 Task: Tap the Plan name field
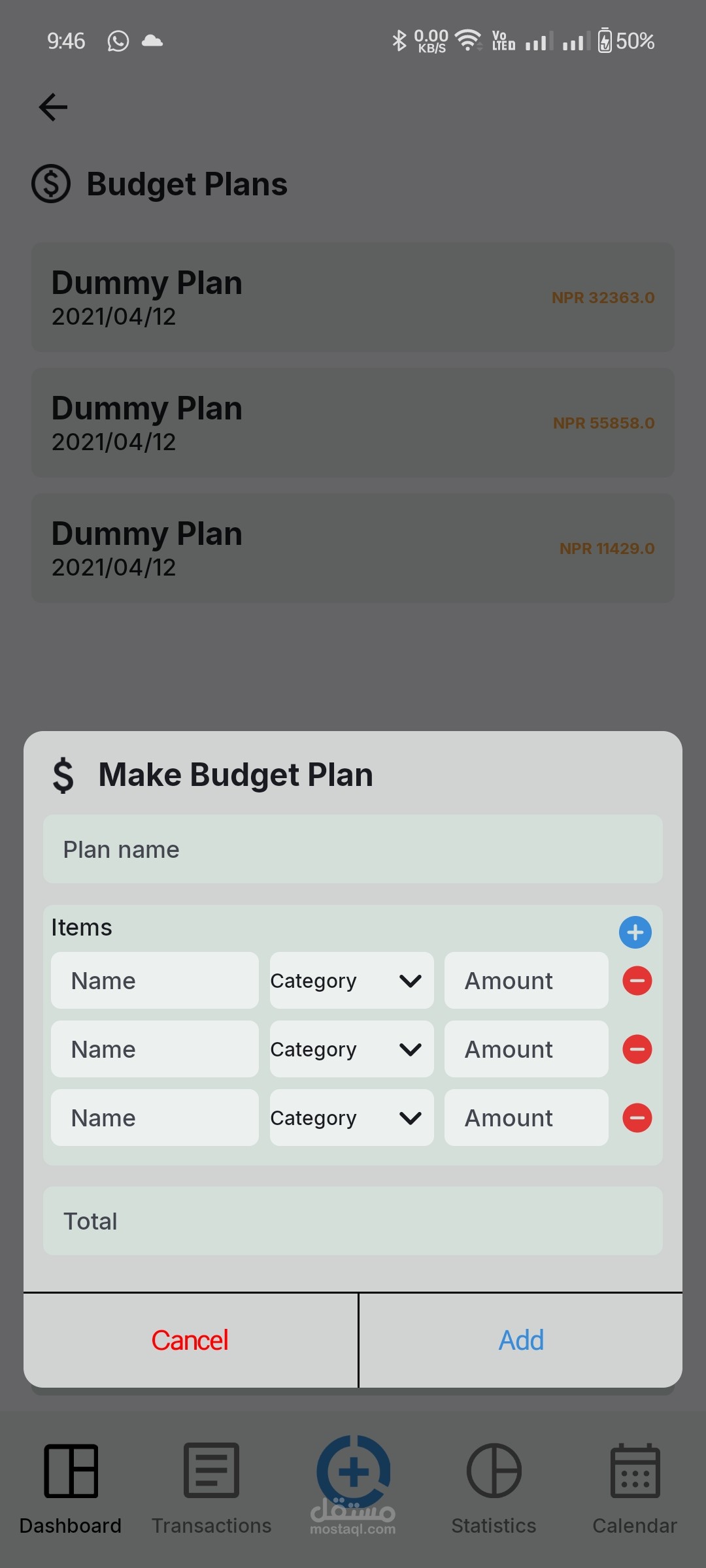(353, 849)
